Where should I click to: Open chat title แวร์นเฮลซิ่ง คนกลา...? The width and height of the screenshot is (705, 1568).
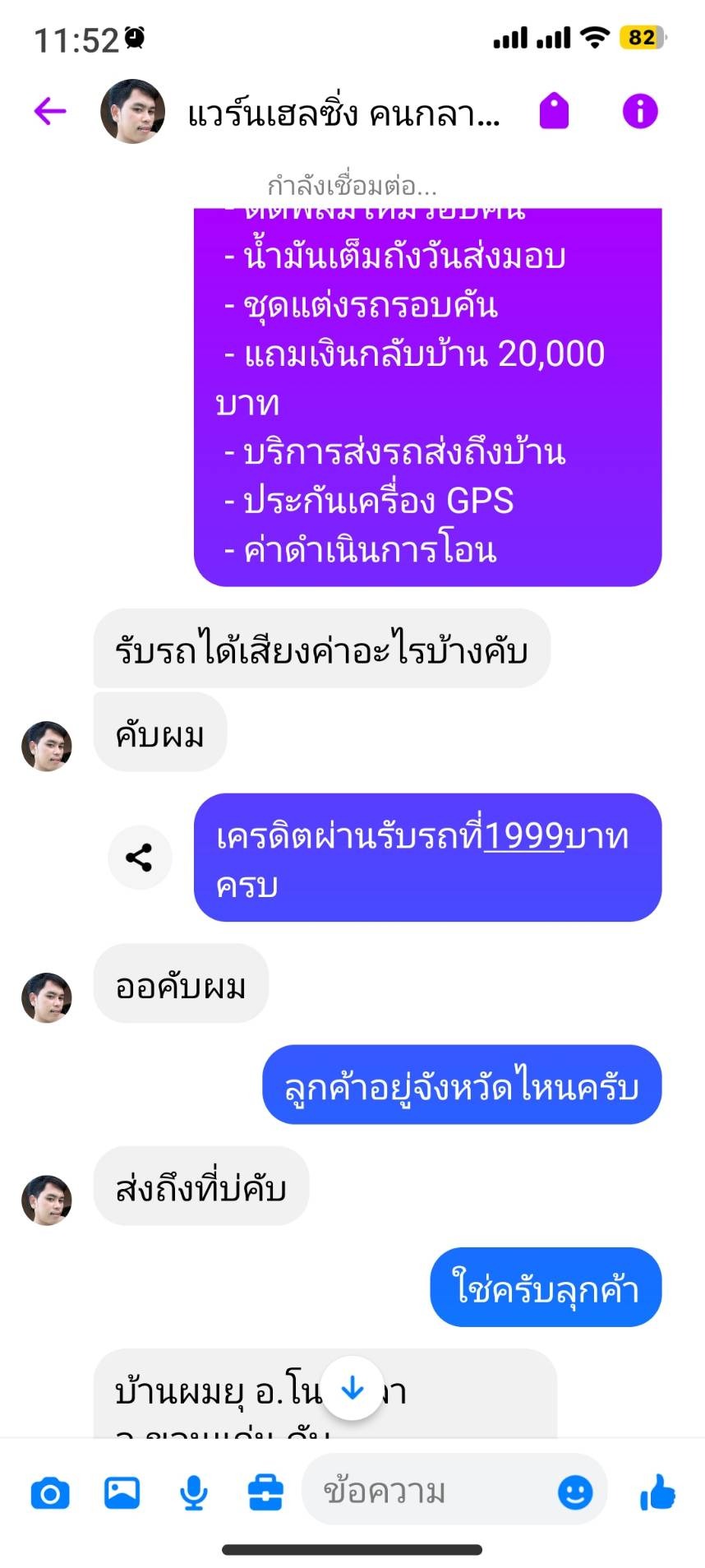click(x=343, y=113)
